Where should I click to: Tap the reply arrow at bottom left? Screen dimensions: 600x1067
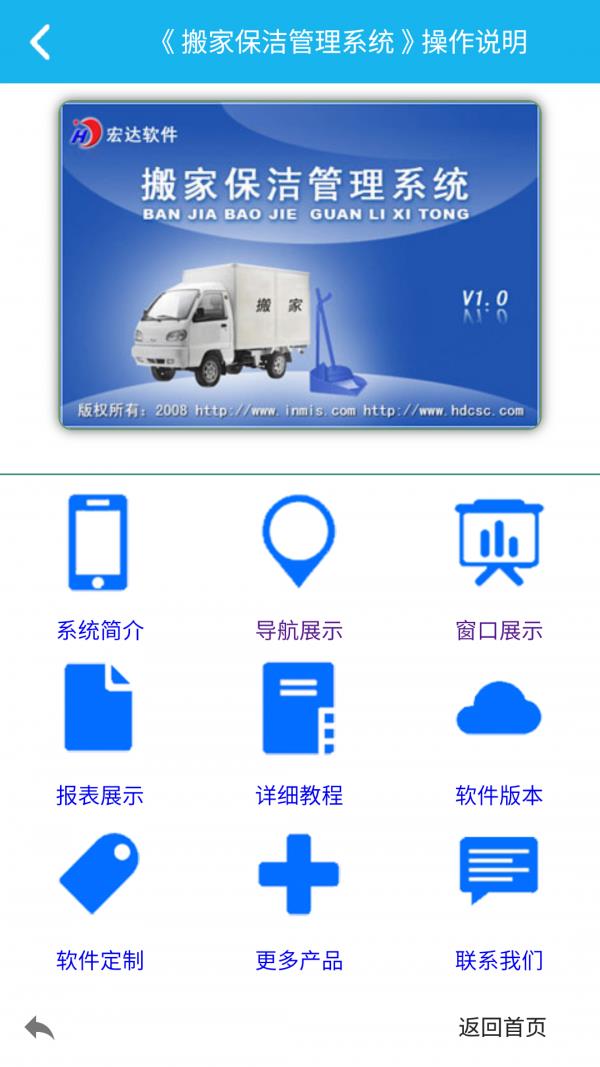coord(40,1027)
